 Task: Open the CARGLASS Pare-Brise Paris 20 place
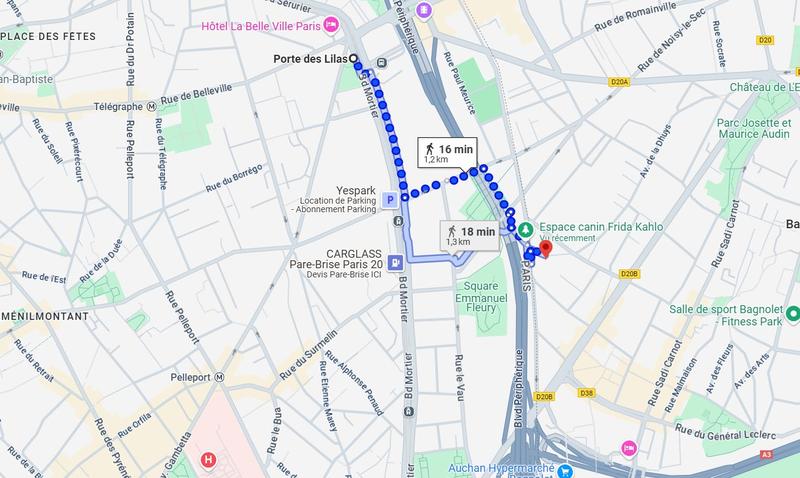(x=397, y=263)
